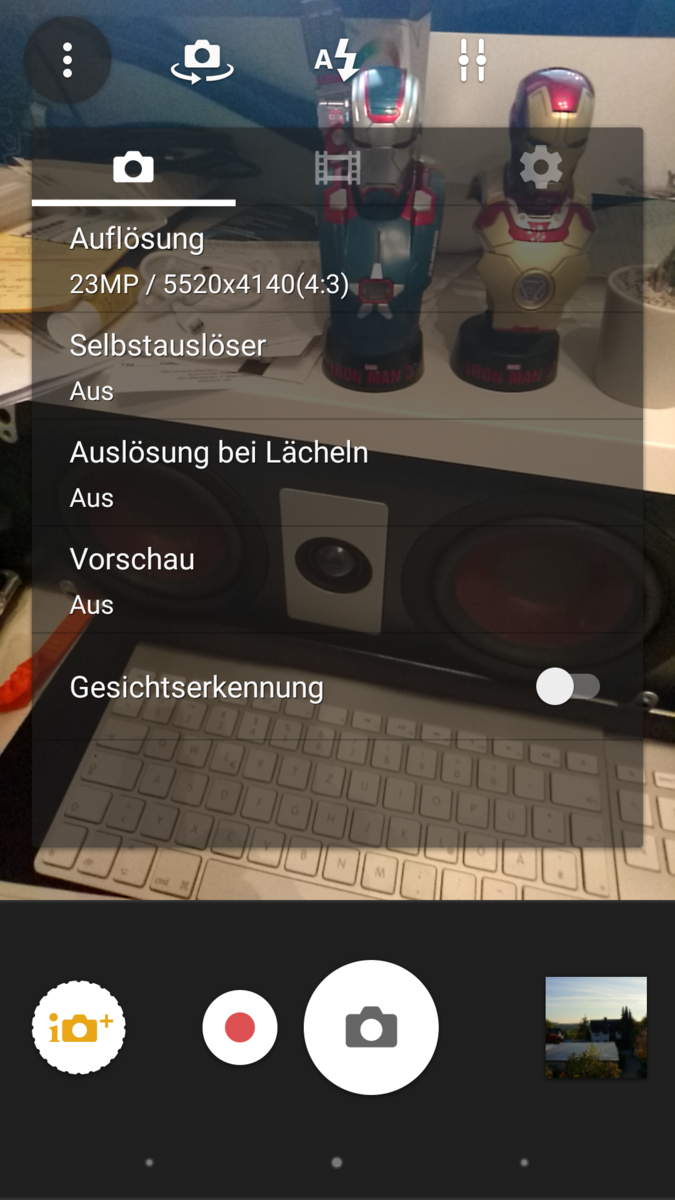This screenshot has width=675, height=1200.
Task: Open Auslösung bei Lächeln setting
Action: (337, 473)
